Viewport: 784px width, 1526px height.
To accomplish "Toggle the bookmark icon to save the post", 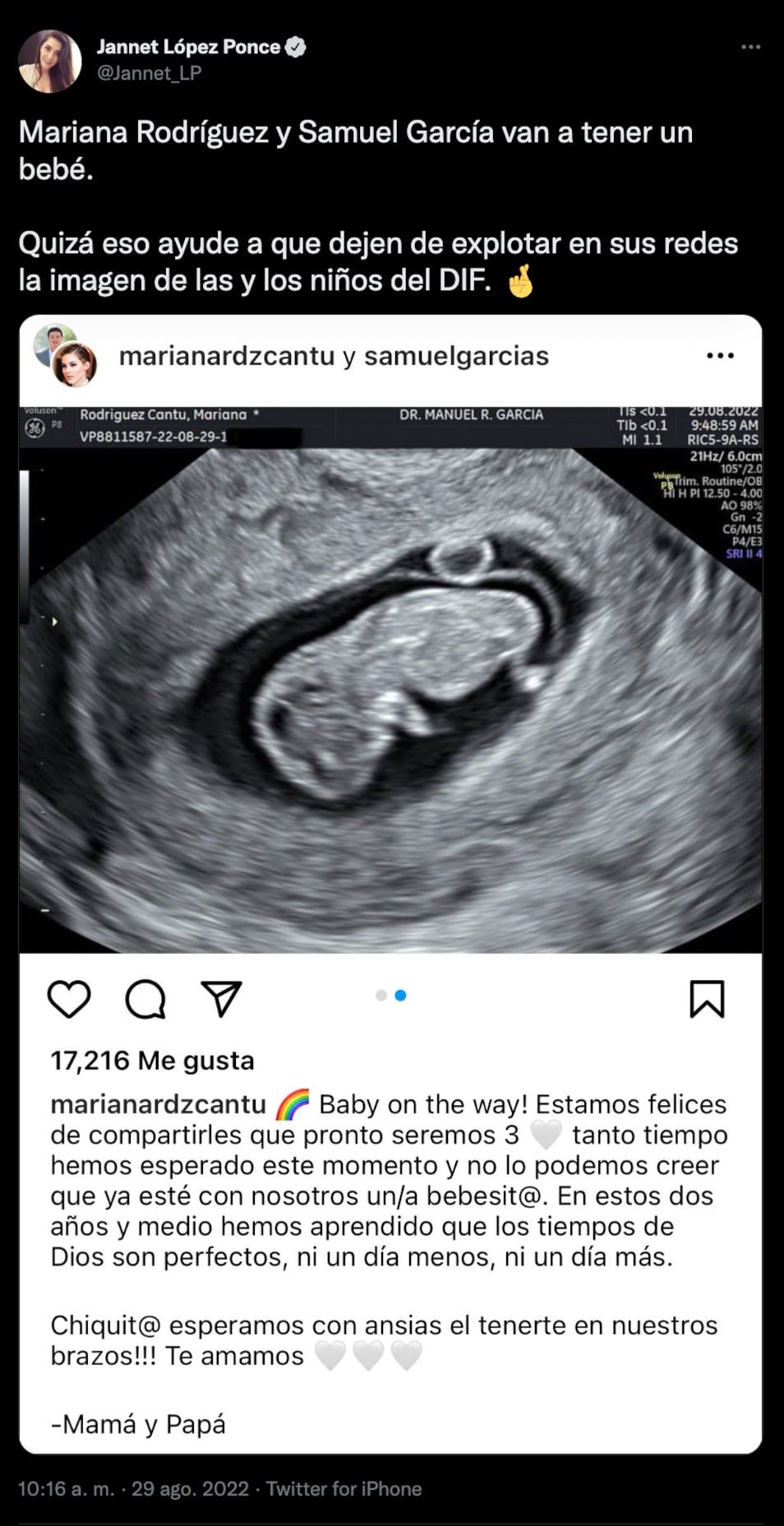I will coord(708,999).
